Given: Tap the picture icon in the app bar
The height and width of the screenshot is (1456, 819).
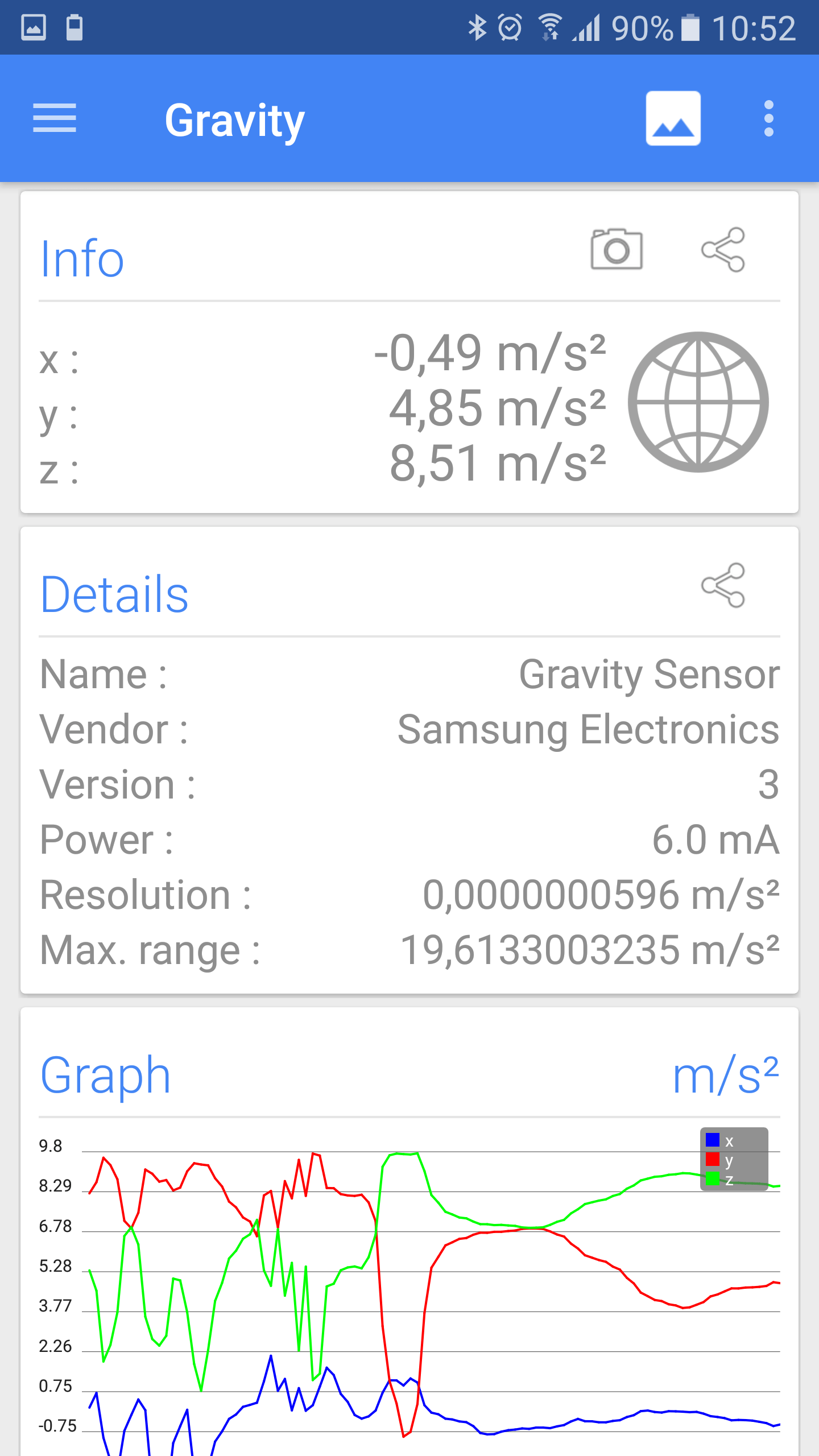Looking at the screenshot, I should coord(673,118).
